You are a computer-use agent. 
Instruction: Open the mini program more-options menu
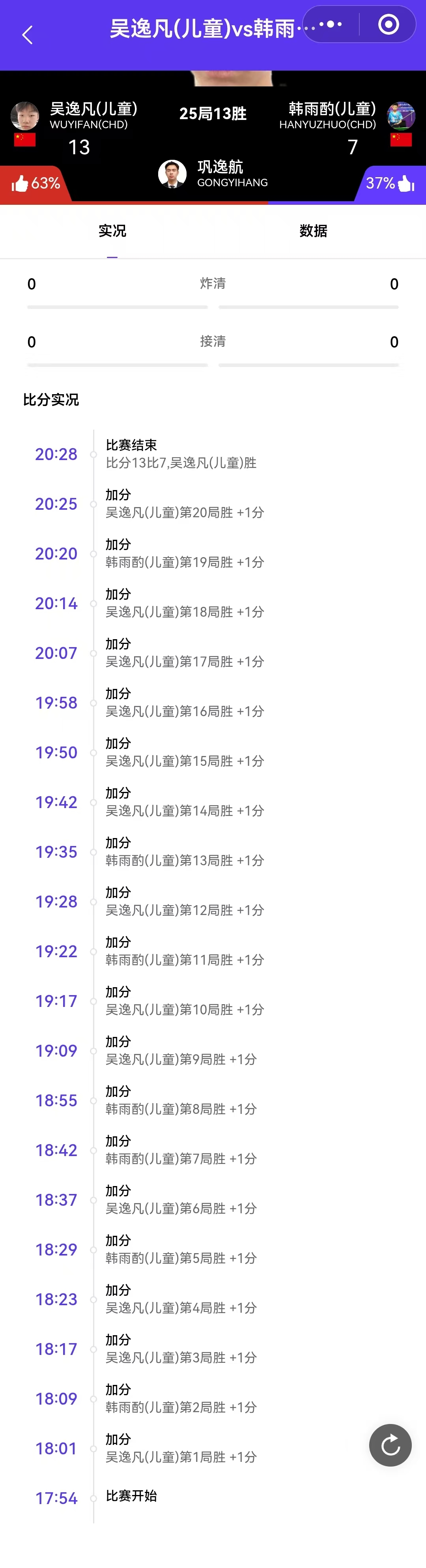[x=331, y=24]
